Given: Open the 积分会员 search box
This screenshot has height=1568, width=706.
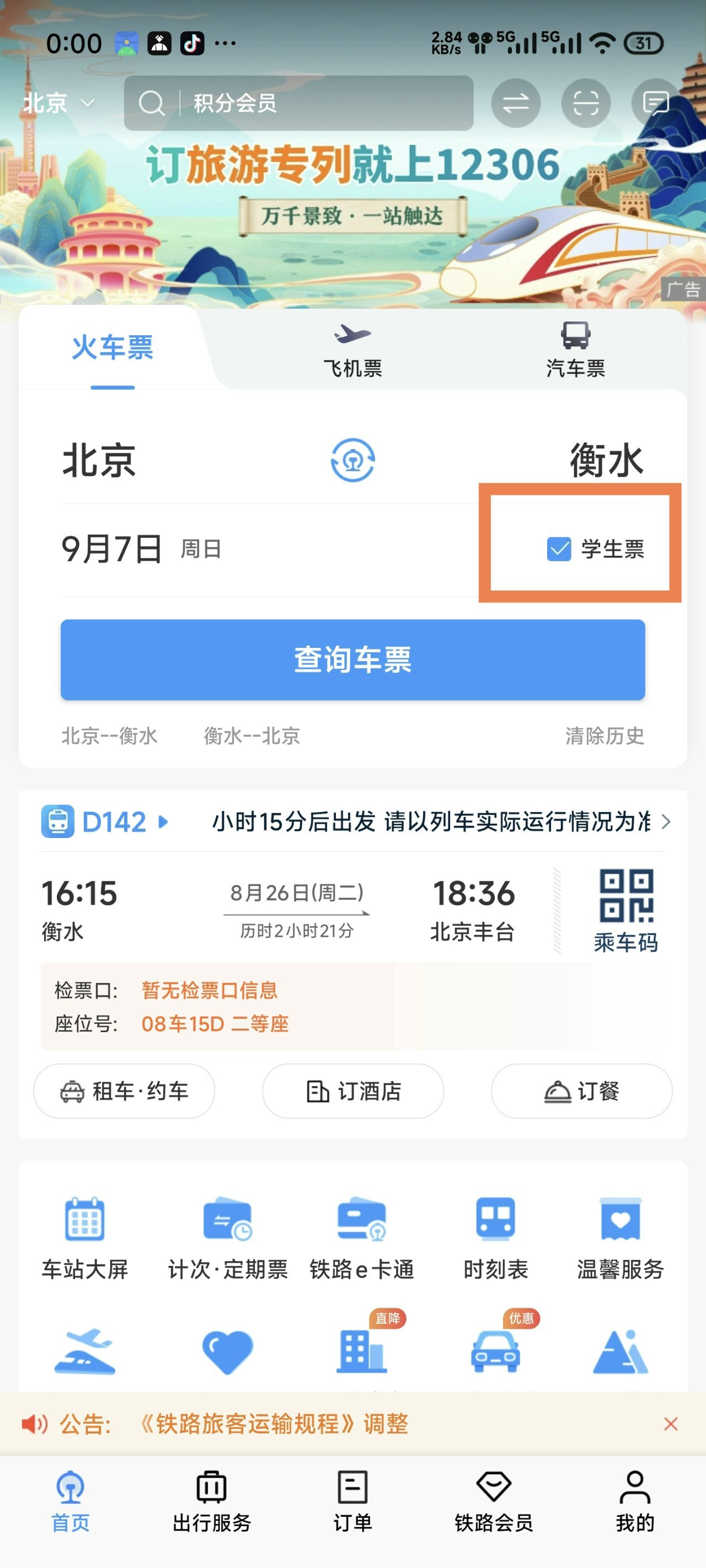Looking at the screenshot, I should (298, 103).
